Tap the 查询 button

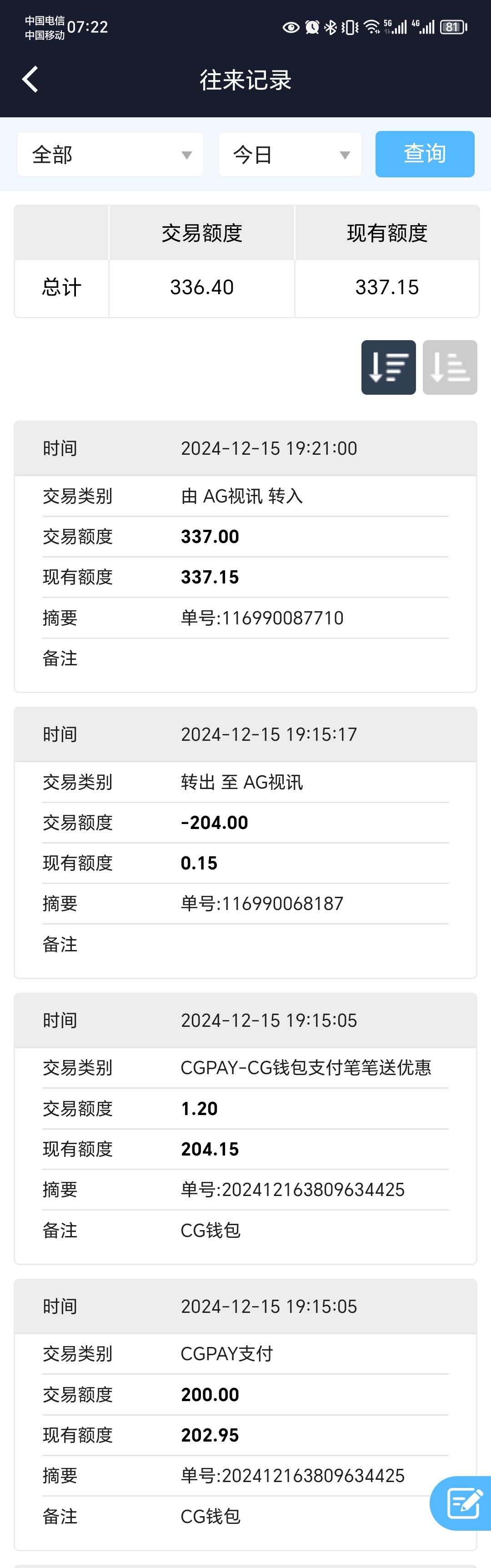point(424,154)
